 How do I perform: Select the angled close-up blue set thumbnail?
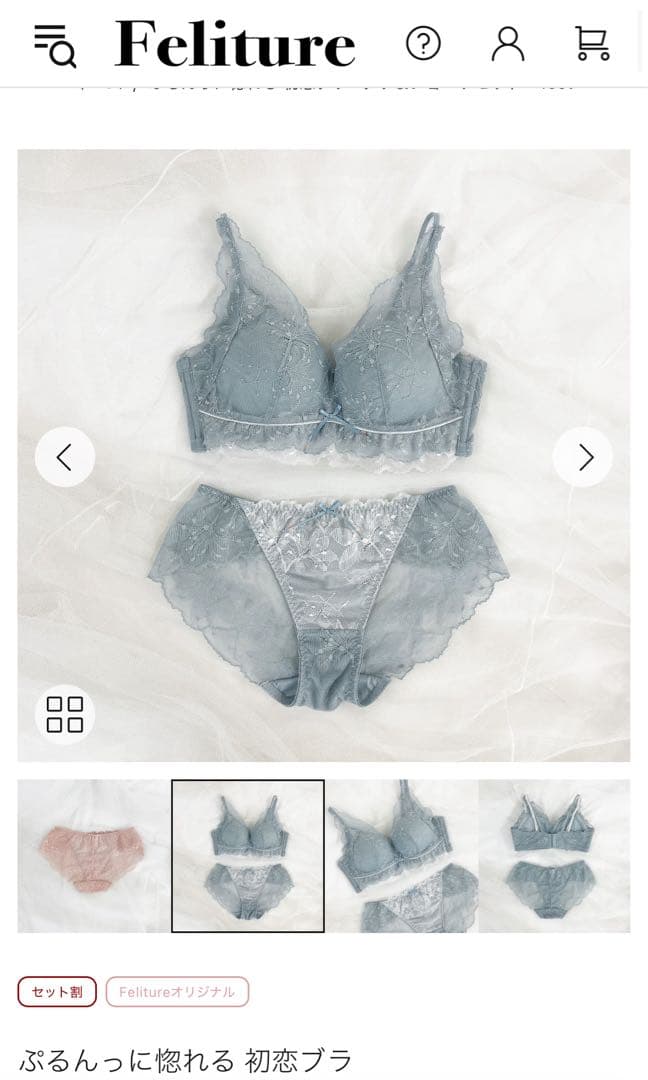402,856
